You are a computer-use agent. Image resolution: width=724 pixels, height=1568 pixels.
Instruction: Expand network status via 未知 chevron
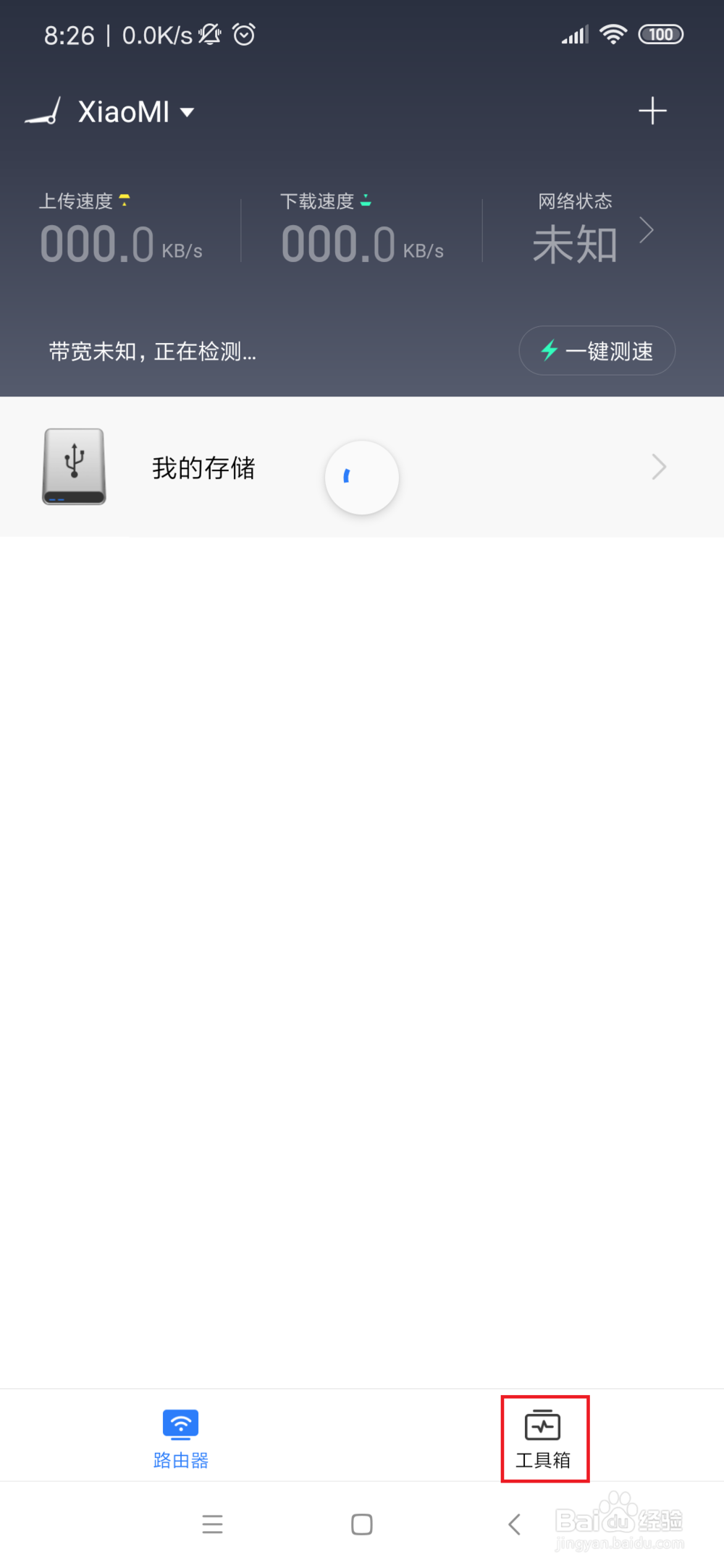[647, 230]
